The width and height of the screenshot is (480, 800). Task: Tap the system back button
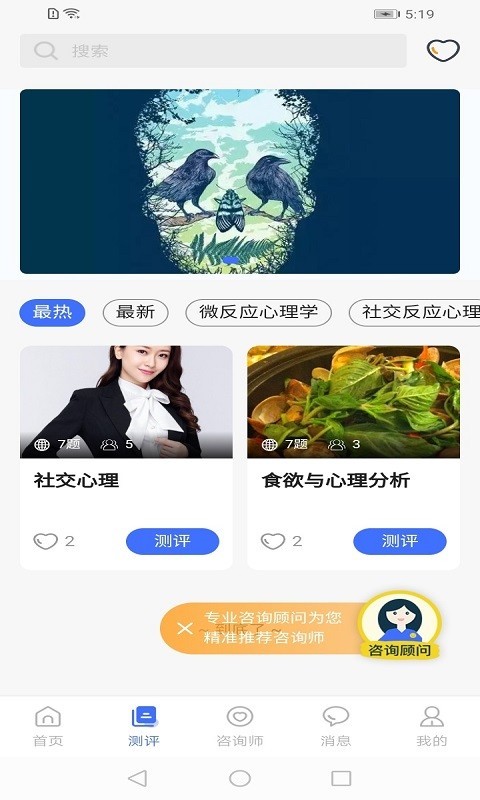(x=138, y=778)
